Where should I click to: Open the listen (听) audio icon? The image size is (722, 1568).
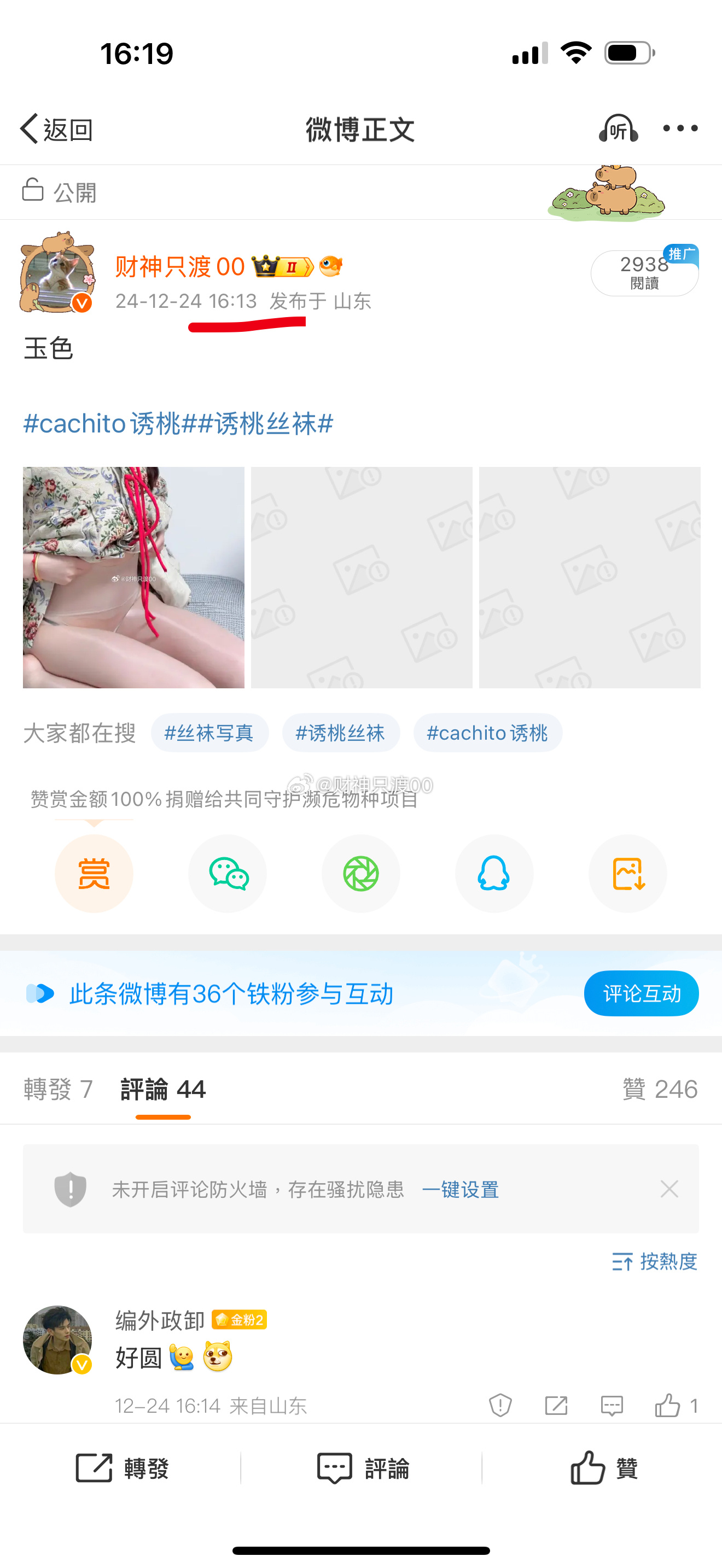tap(618, 128)
